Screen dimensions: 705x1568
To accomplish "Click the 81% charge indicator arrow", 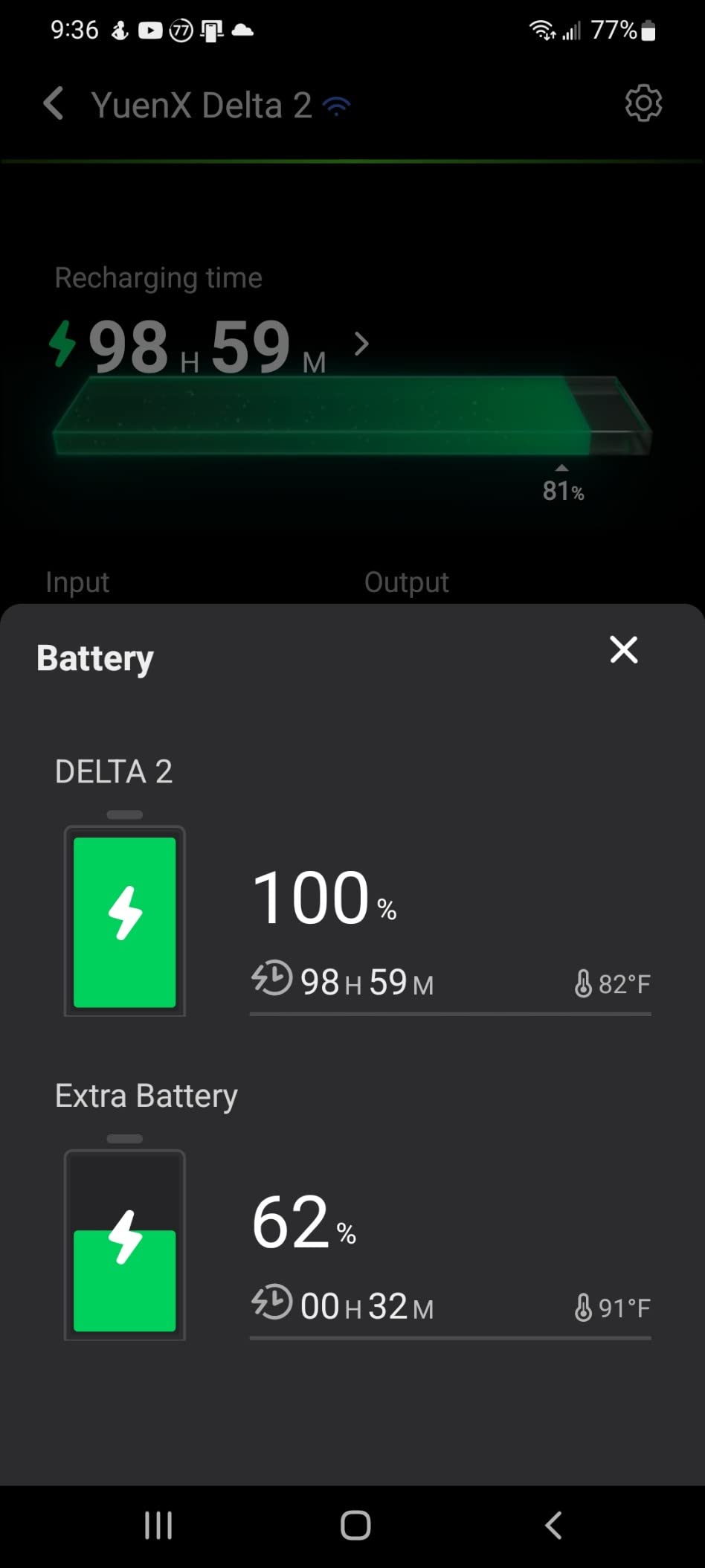I will click(561, 469).
